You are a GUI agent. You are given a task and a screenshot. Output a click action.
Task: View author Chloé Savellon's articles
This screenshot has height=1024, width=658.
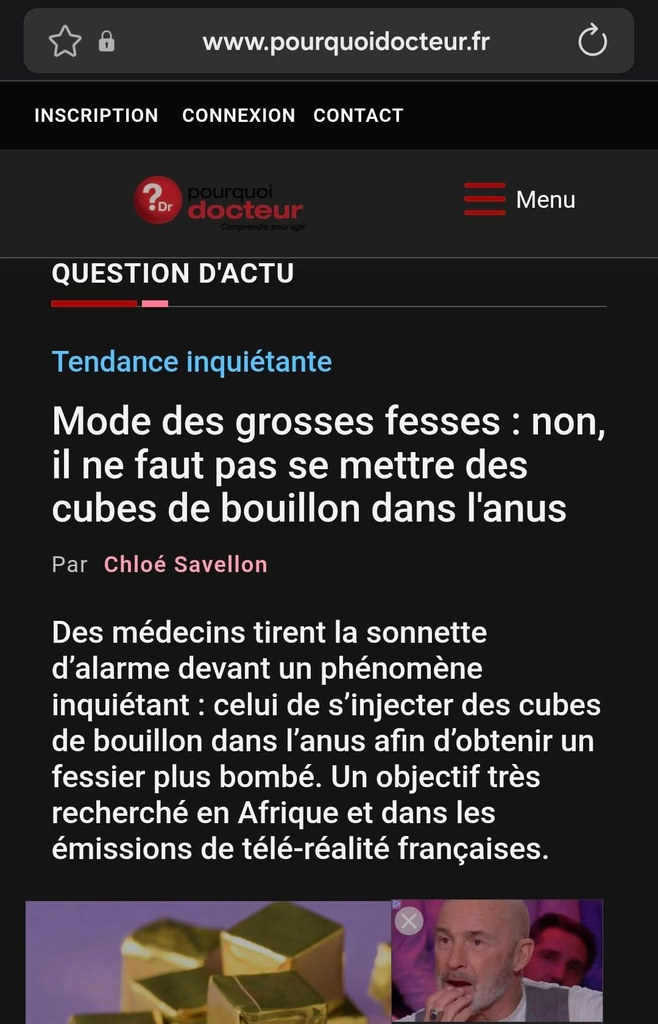pyautogui.click(x=186, y=565)
